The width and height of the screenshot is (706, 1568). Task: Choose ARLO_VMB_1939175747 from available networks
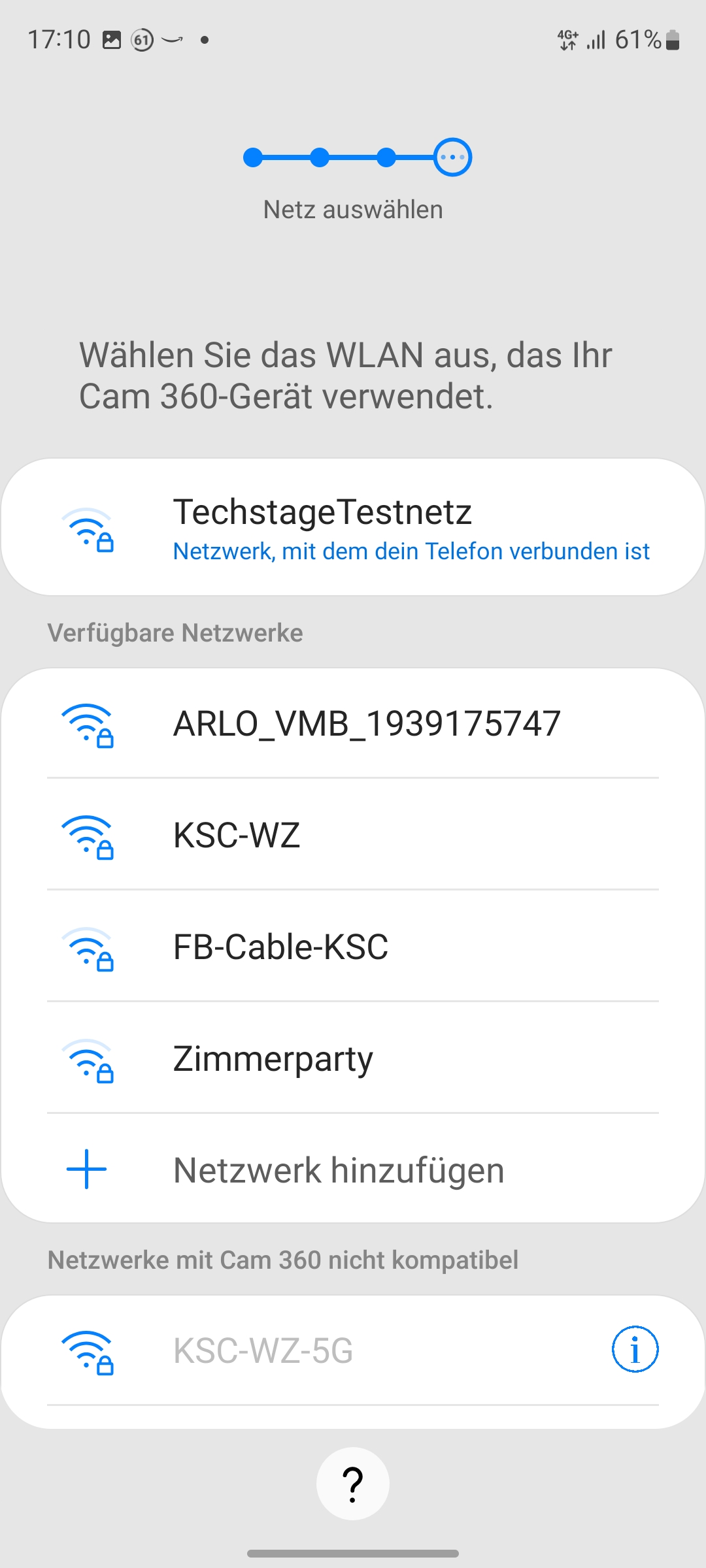pyautogui.click(x=353, y=724)
